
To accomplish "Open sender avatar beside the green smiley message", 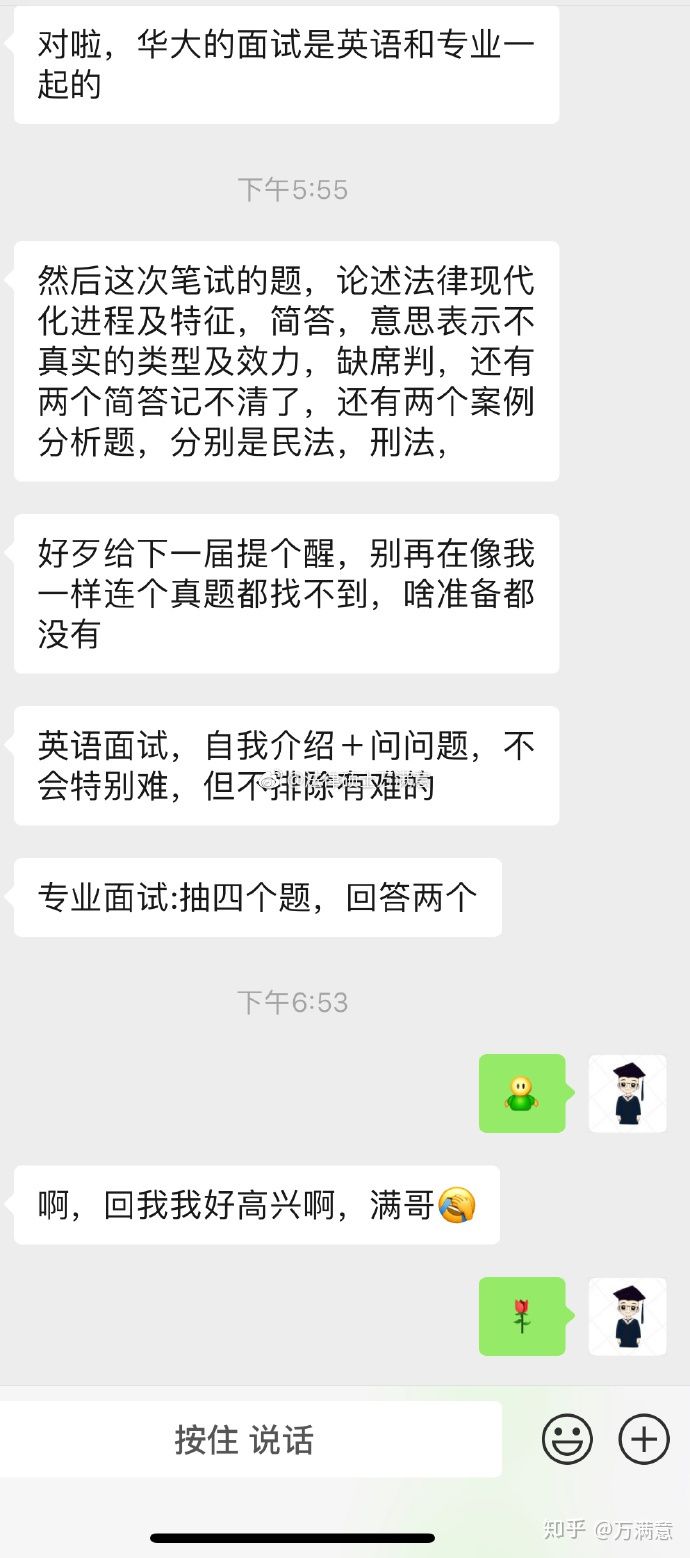I will tap(627, 1094).
